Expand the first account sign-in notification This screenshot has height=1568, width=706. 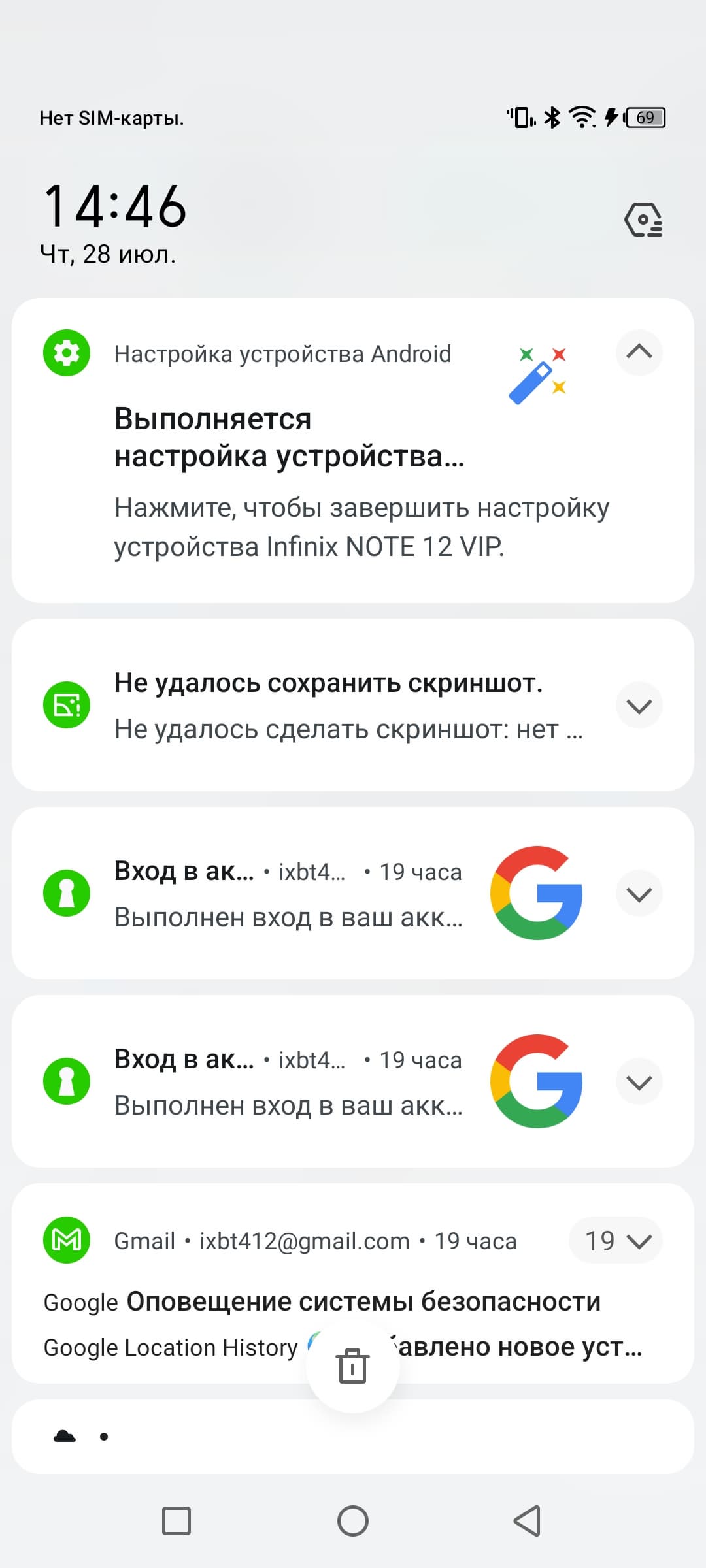click(x=639, y=894)
